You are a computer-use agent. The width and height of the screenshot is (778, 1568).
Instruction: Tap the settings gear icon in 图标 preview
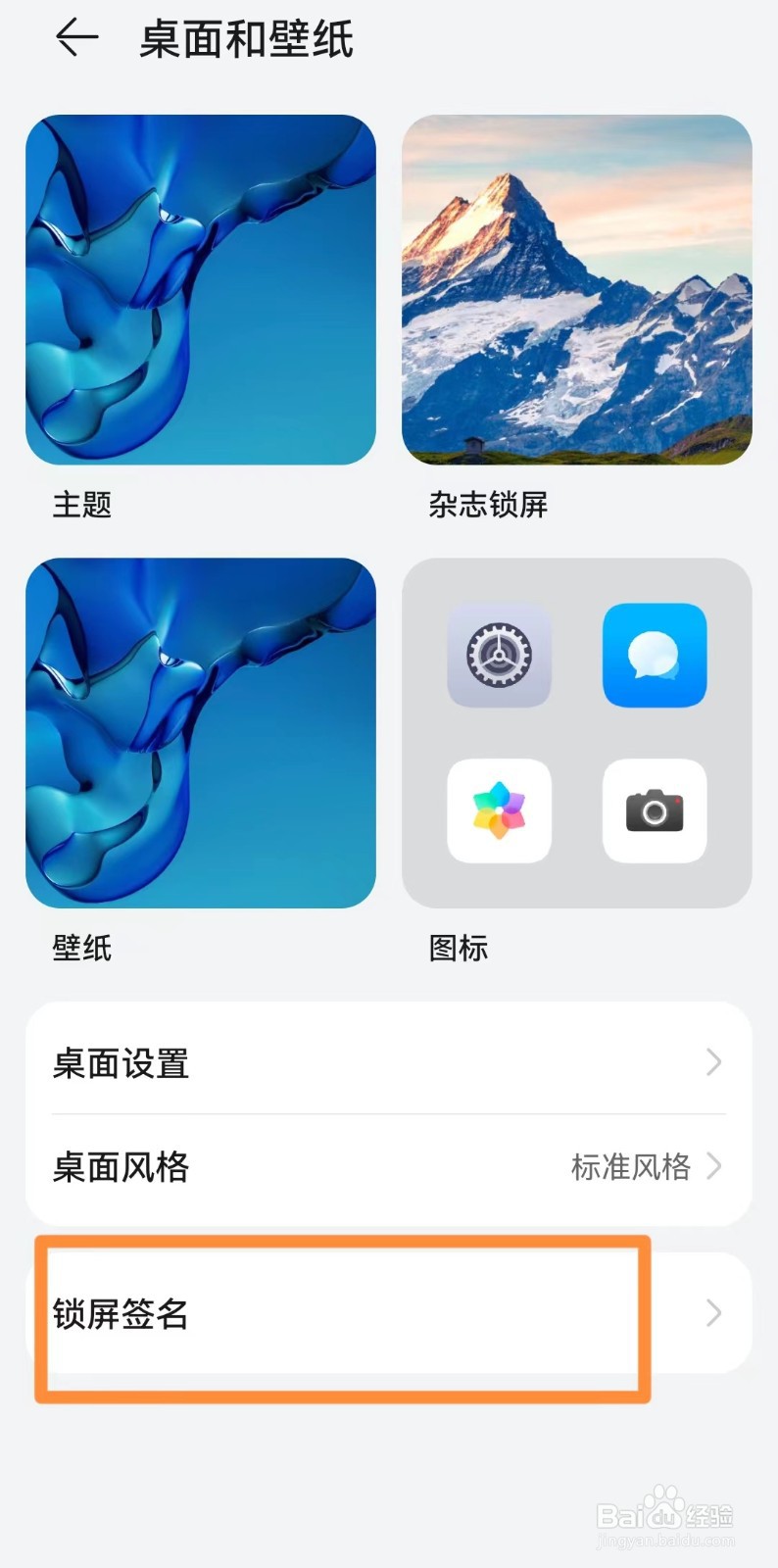[499, 657]
